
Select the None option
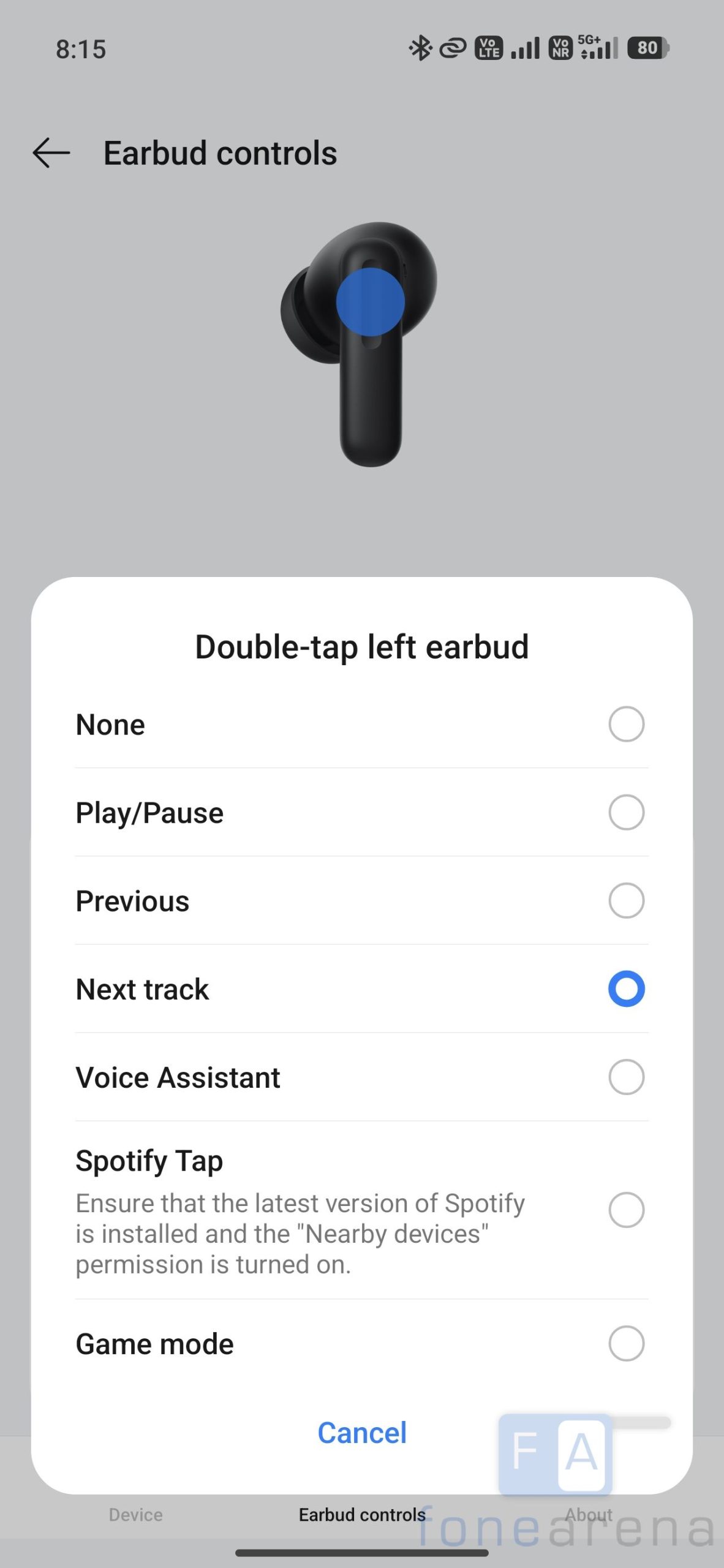pos(625,724)
